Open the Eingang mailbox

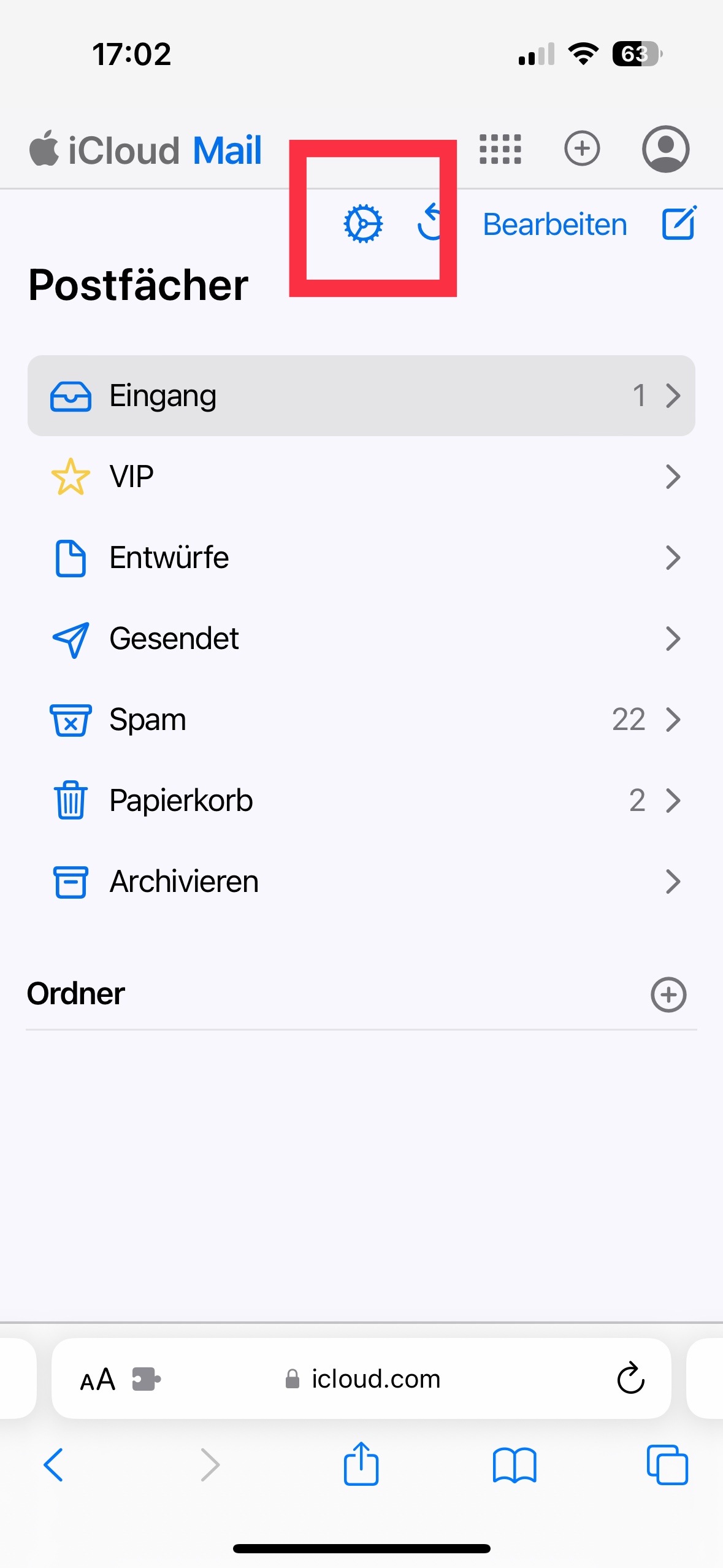pyautogui.click(x=361, y=396)
